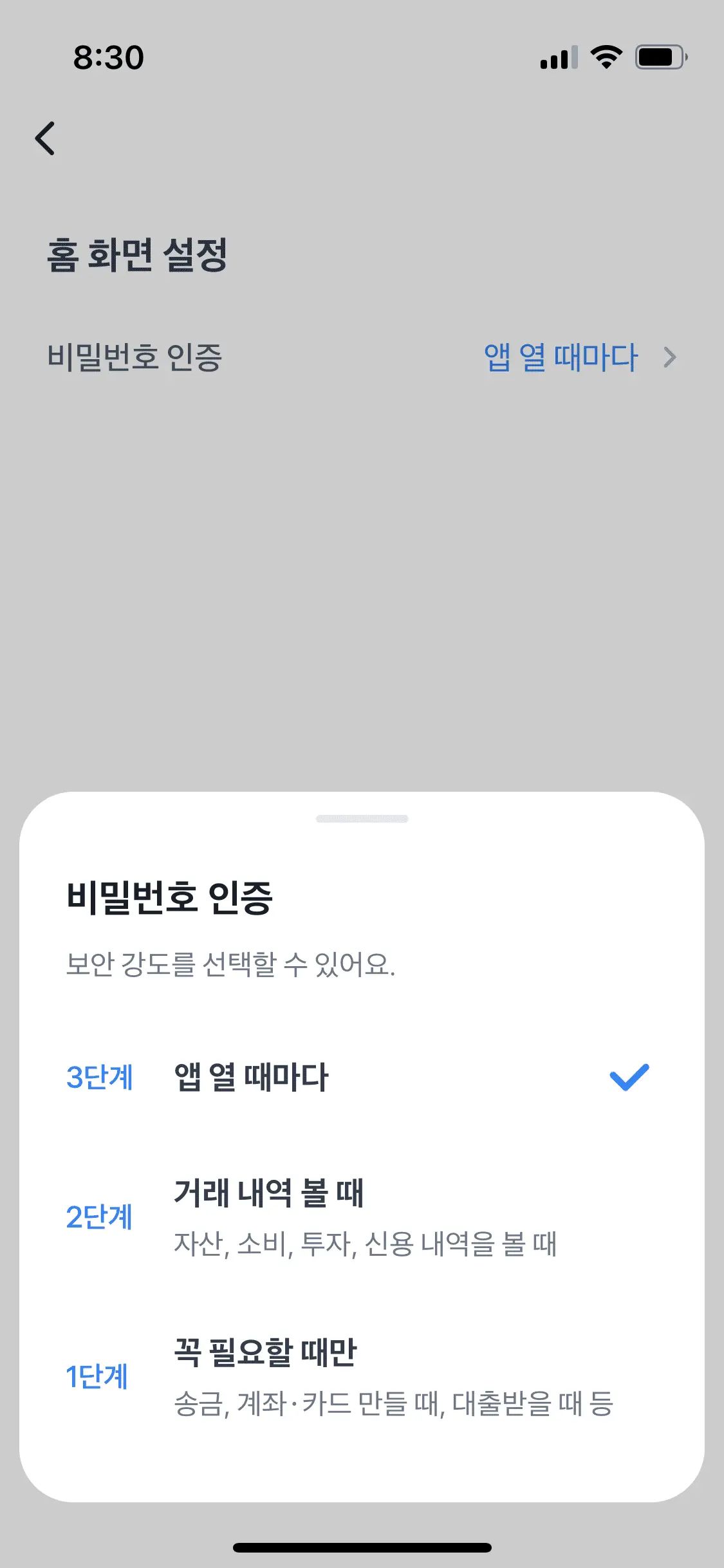Tap the bottom sheet drag handle
Screen dimensions: 724x1568
pyautogui.click(x=362, y=819)
